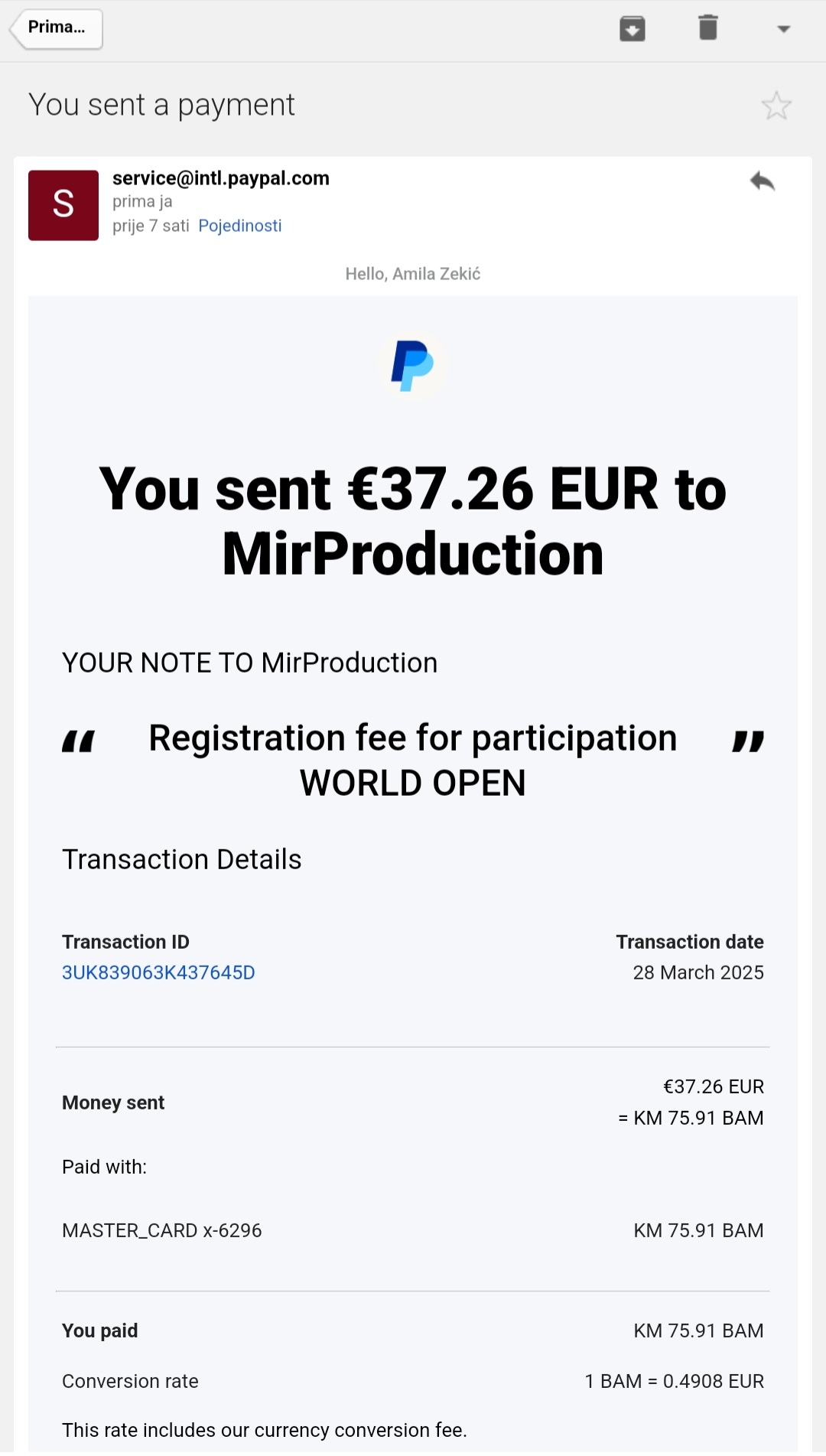Open transaction ID 3UK839063K437645D link

(158, 972)
